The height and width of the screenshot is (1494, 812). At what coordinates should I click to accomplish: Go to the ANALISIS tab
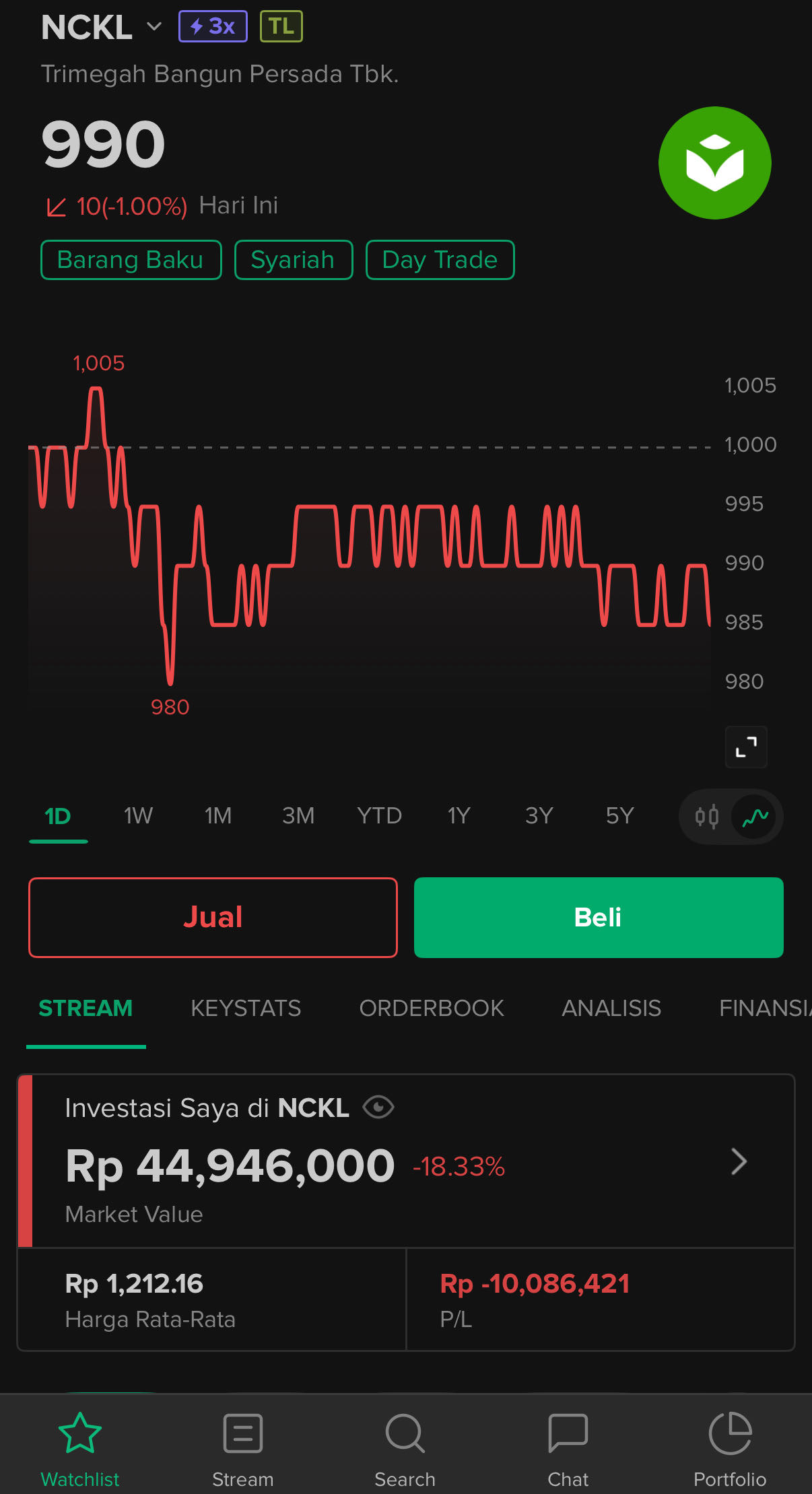click(611, 1008)
